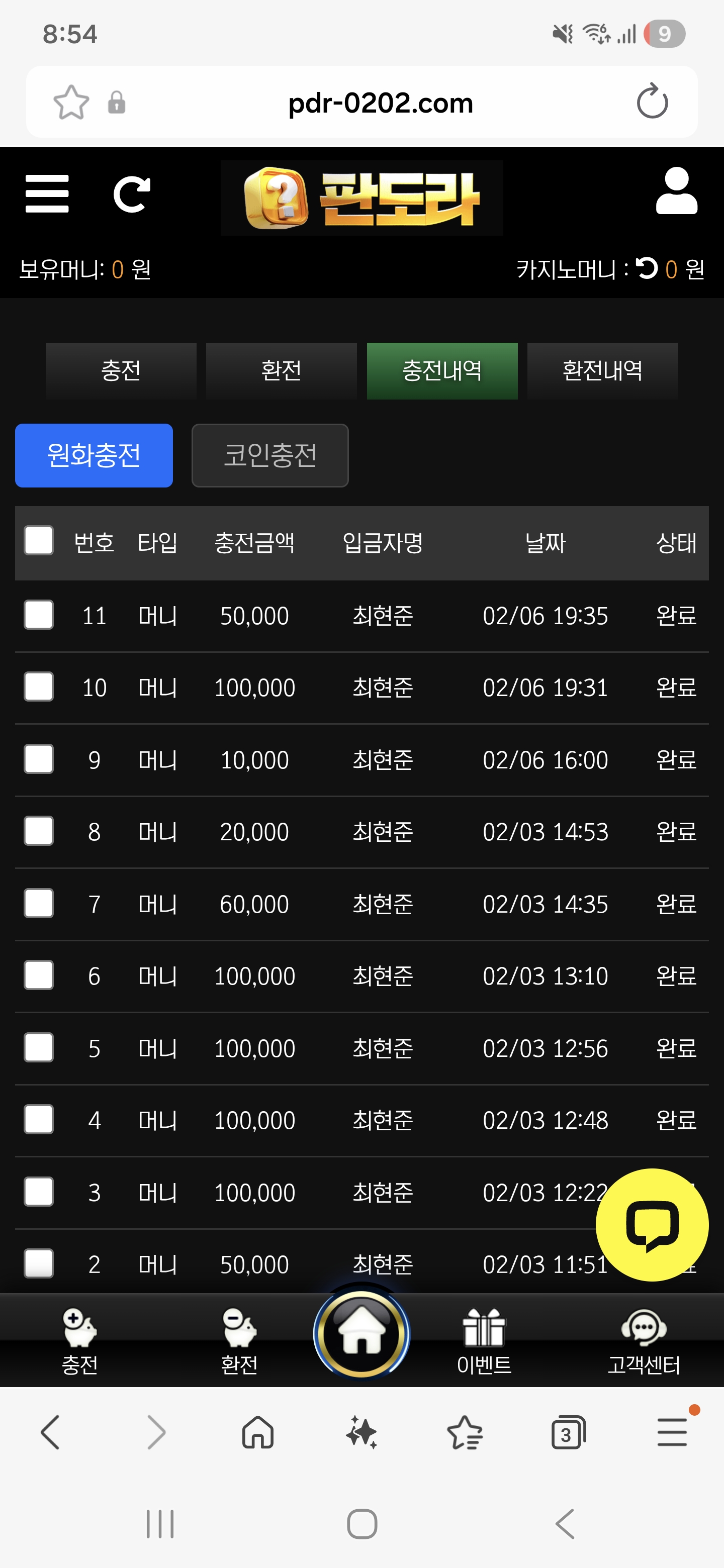
Task: Reload the page from the address bar
Action: (x=652, y=102)
